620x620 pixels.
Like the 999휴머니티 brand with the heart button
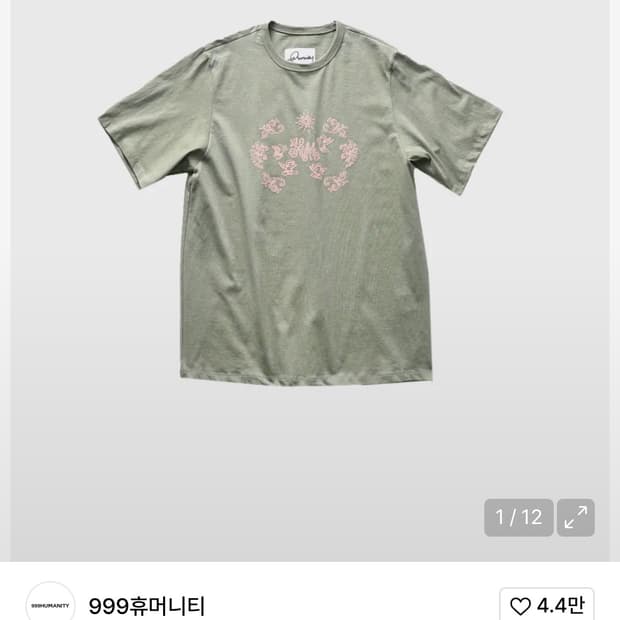[x=546, y=605]
